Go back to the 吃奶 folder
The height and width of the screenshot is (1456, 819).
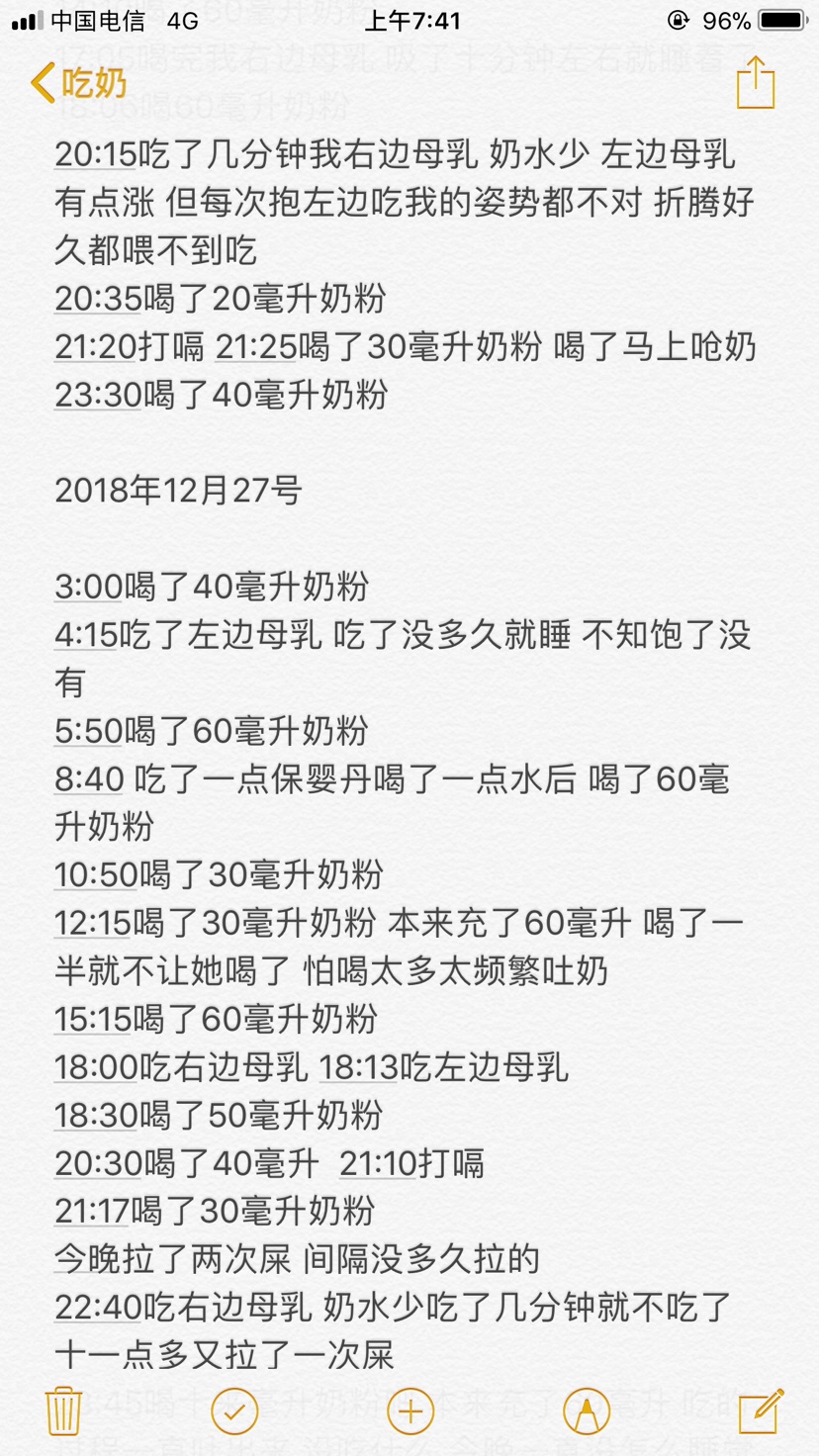click(79, 83)
